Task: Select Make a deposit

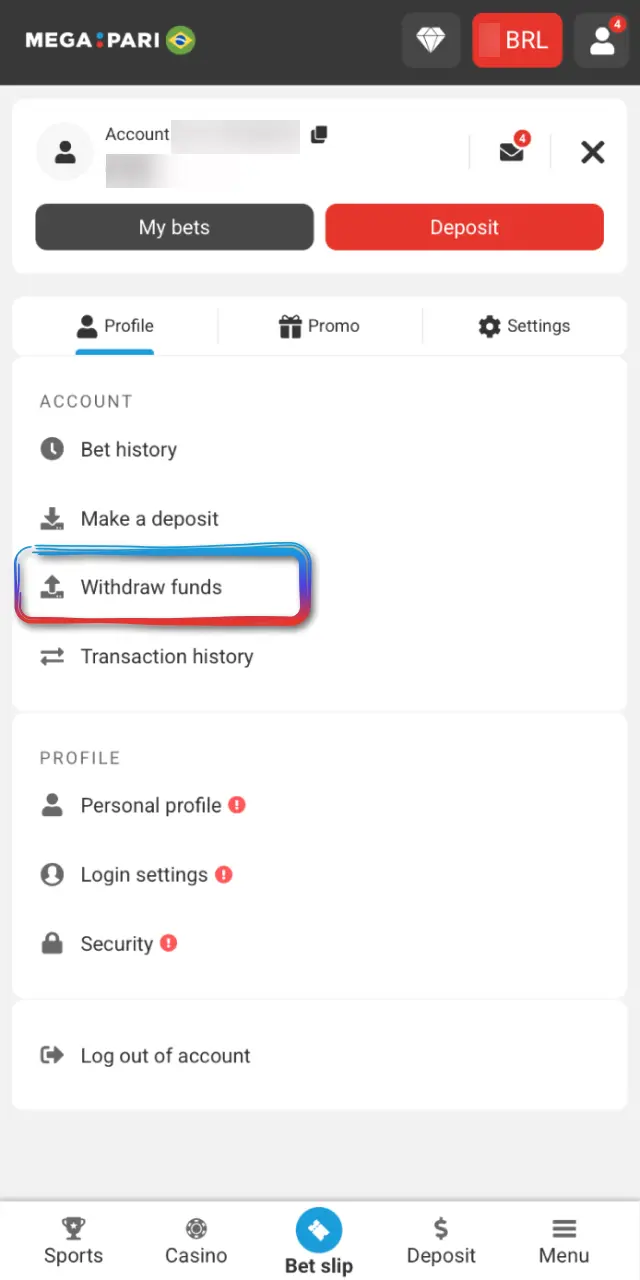Action: pos(320,519)
